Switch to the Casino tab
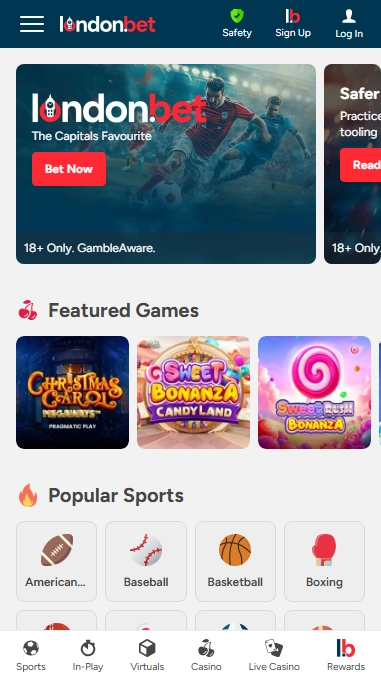 (x=206, y=655)
